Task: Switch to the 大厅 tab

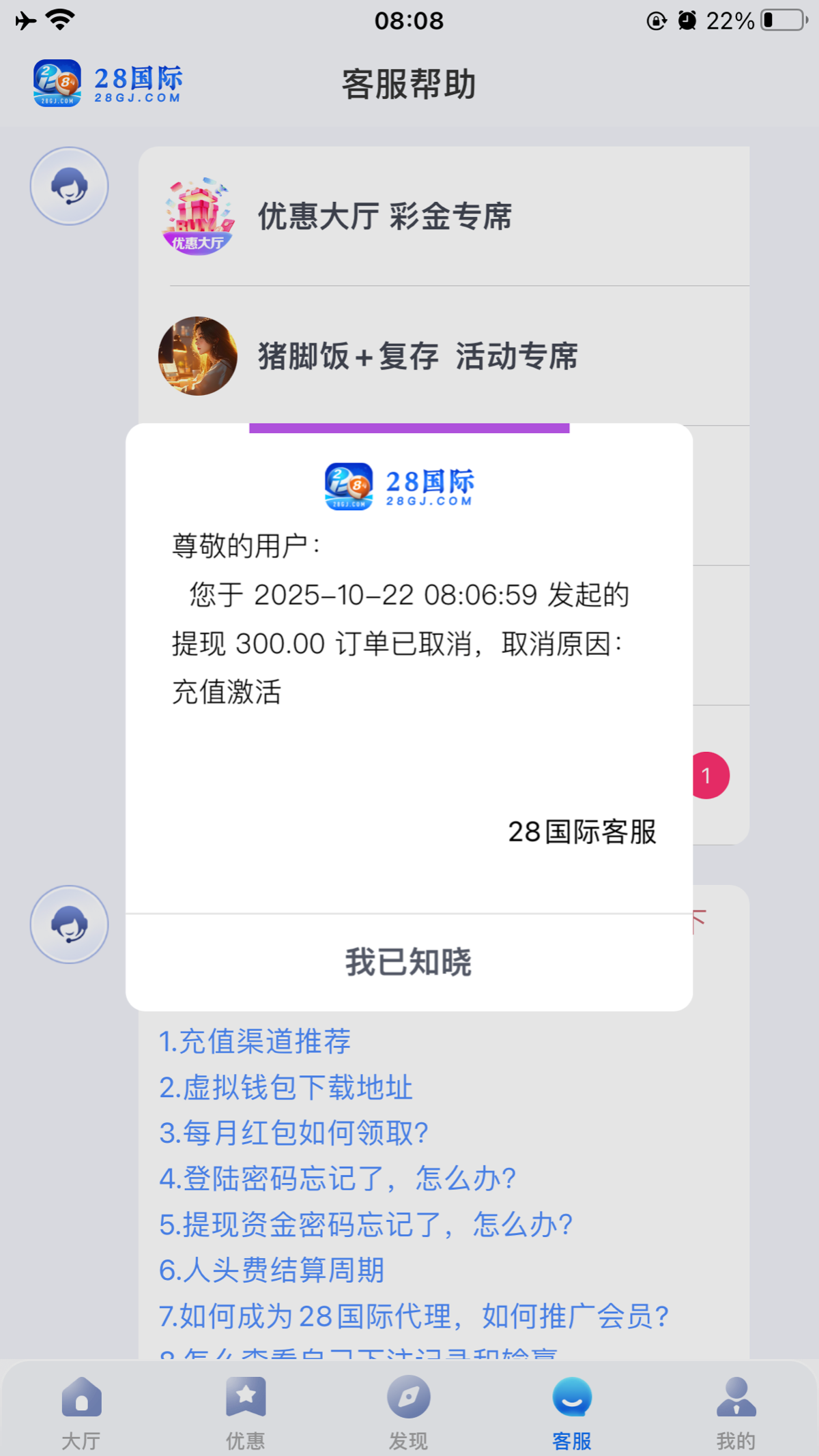Action: pos(81,1412)
